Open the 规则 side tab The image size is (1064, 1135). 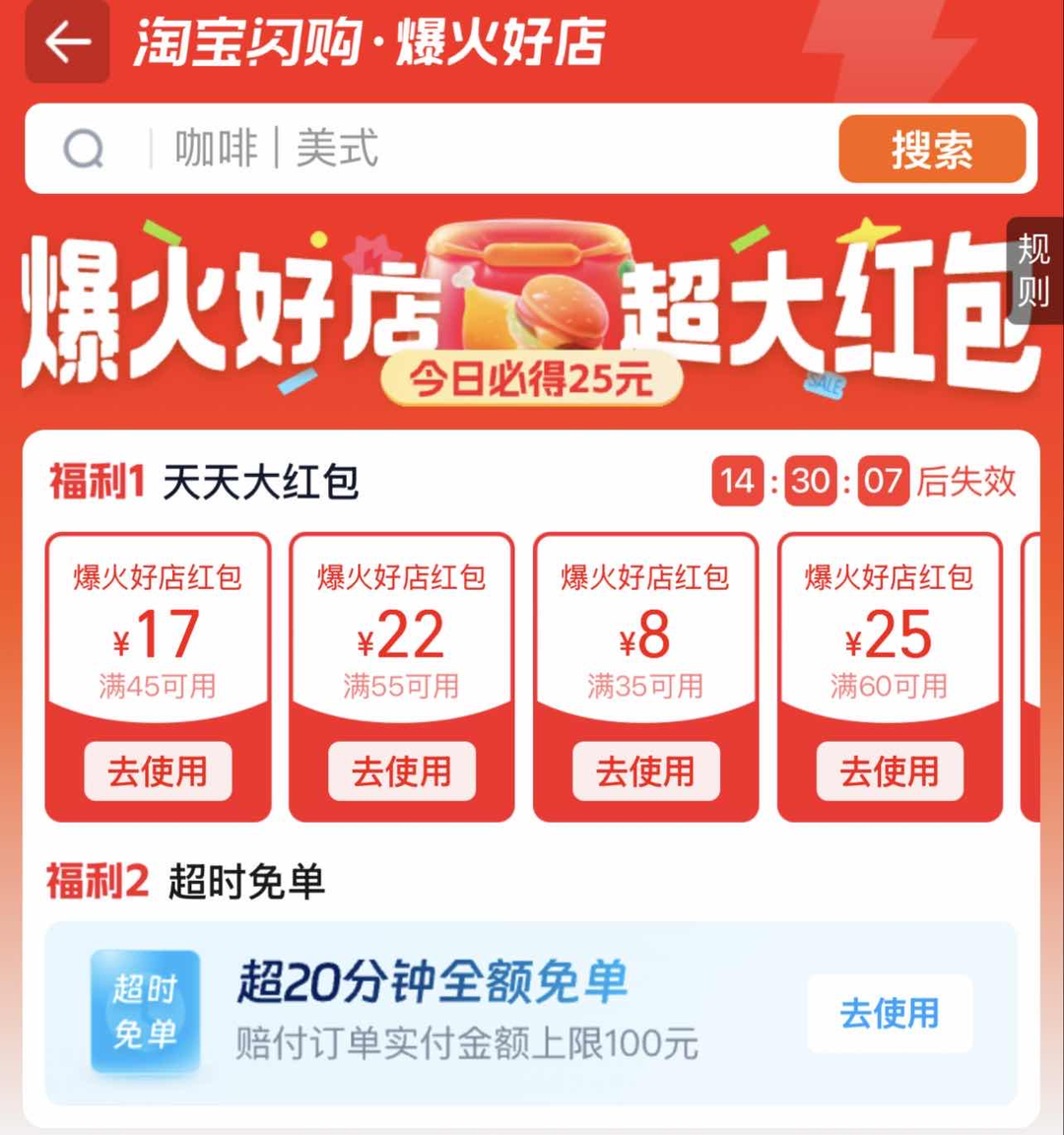tap(1032, 270)
